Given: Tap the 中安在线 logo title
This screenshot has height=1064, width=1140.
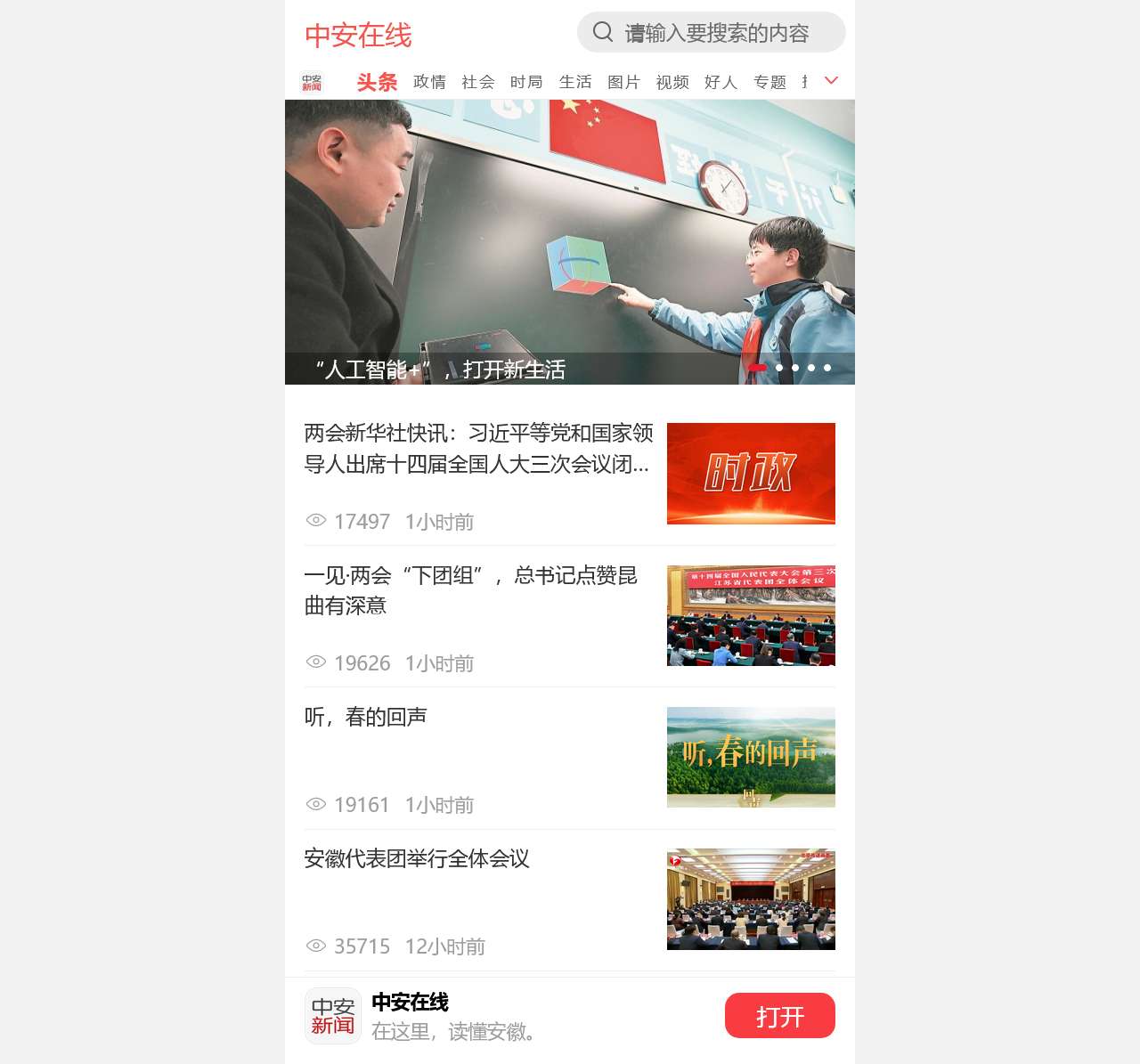Looking at the screenshot, I should click(x=358, y=36).
